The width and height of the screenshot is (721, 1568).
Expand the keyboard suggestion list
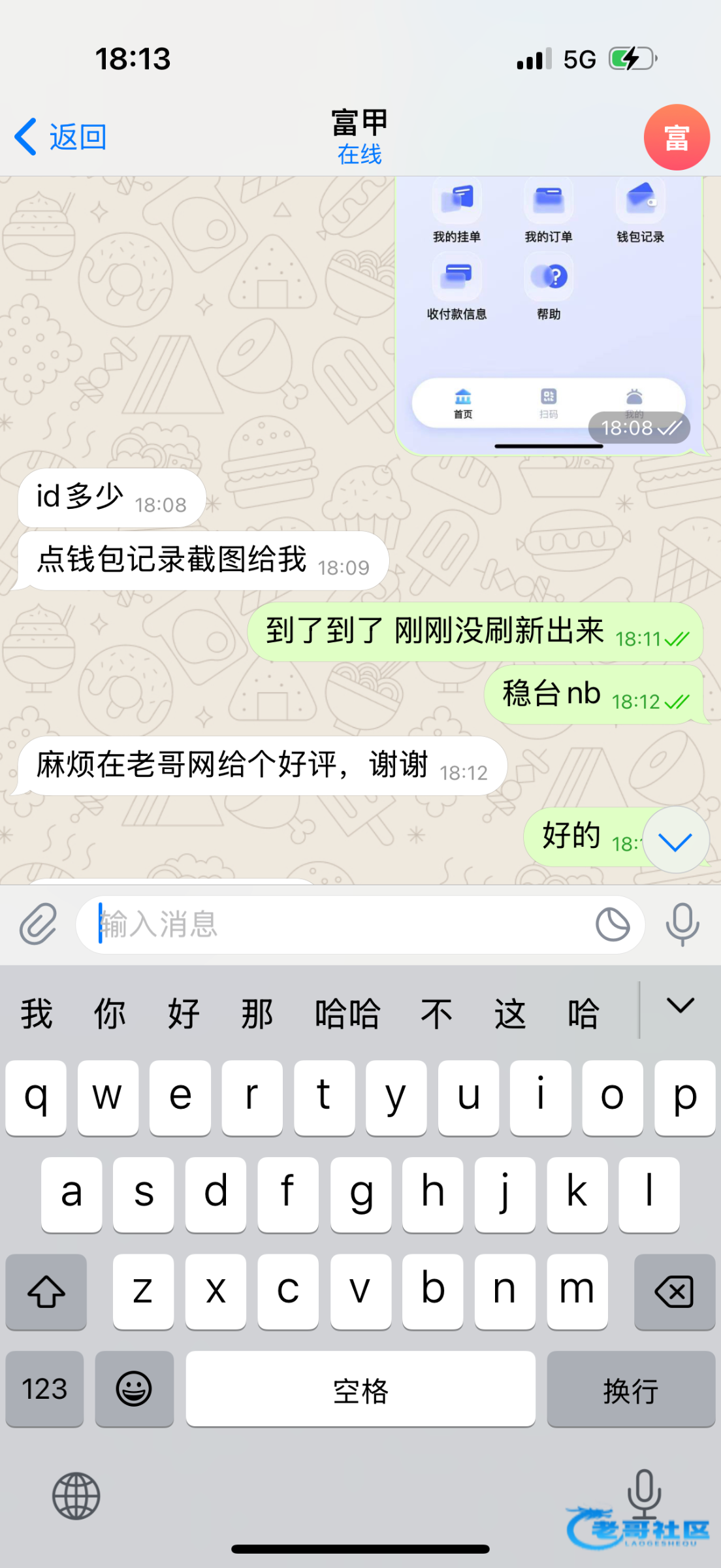point(680,1006)
